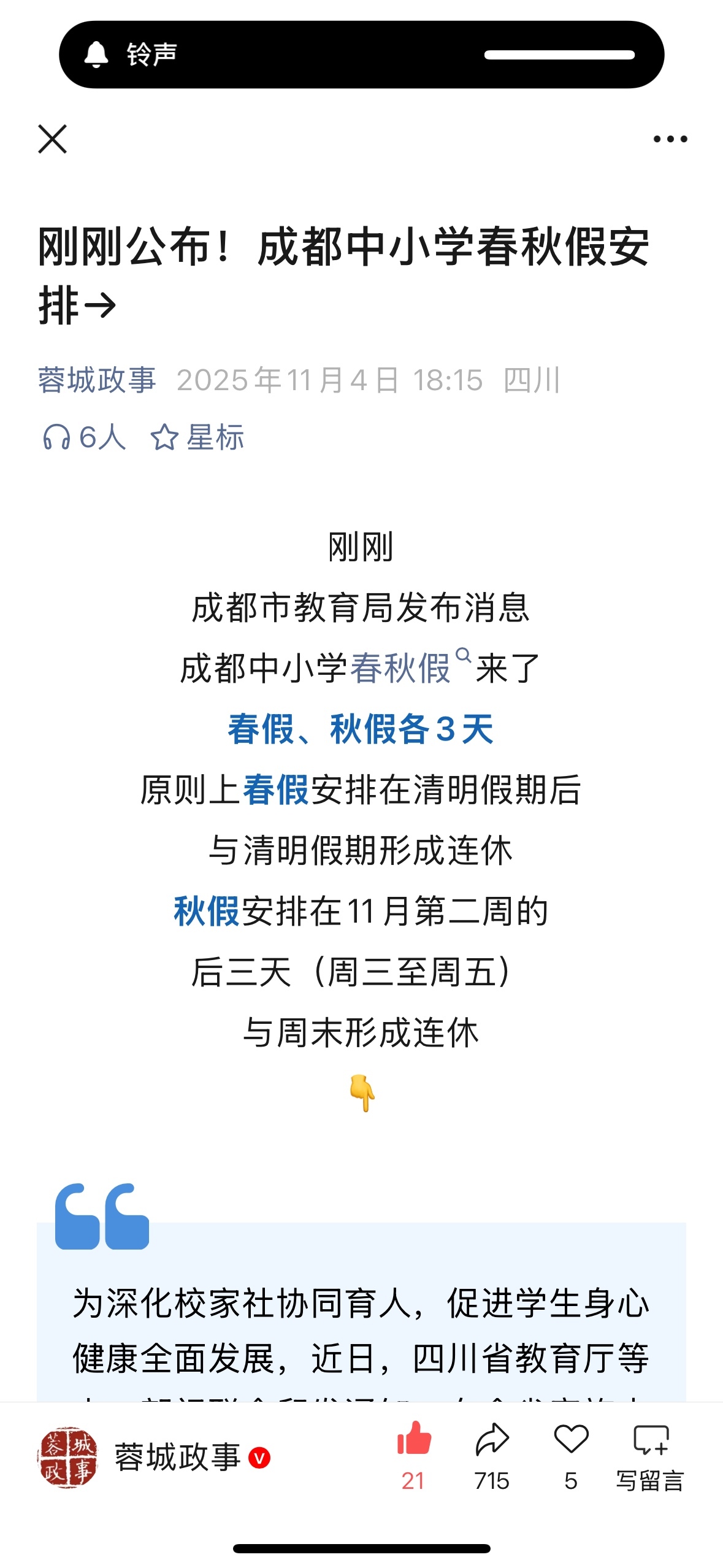
Task: Star this account with 星标
Action: coord(197,437)
